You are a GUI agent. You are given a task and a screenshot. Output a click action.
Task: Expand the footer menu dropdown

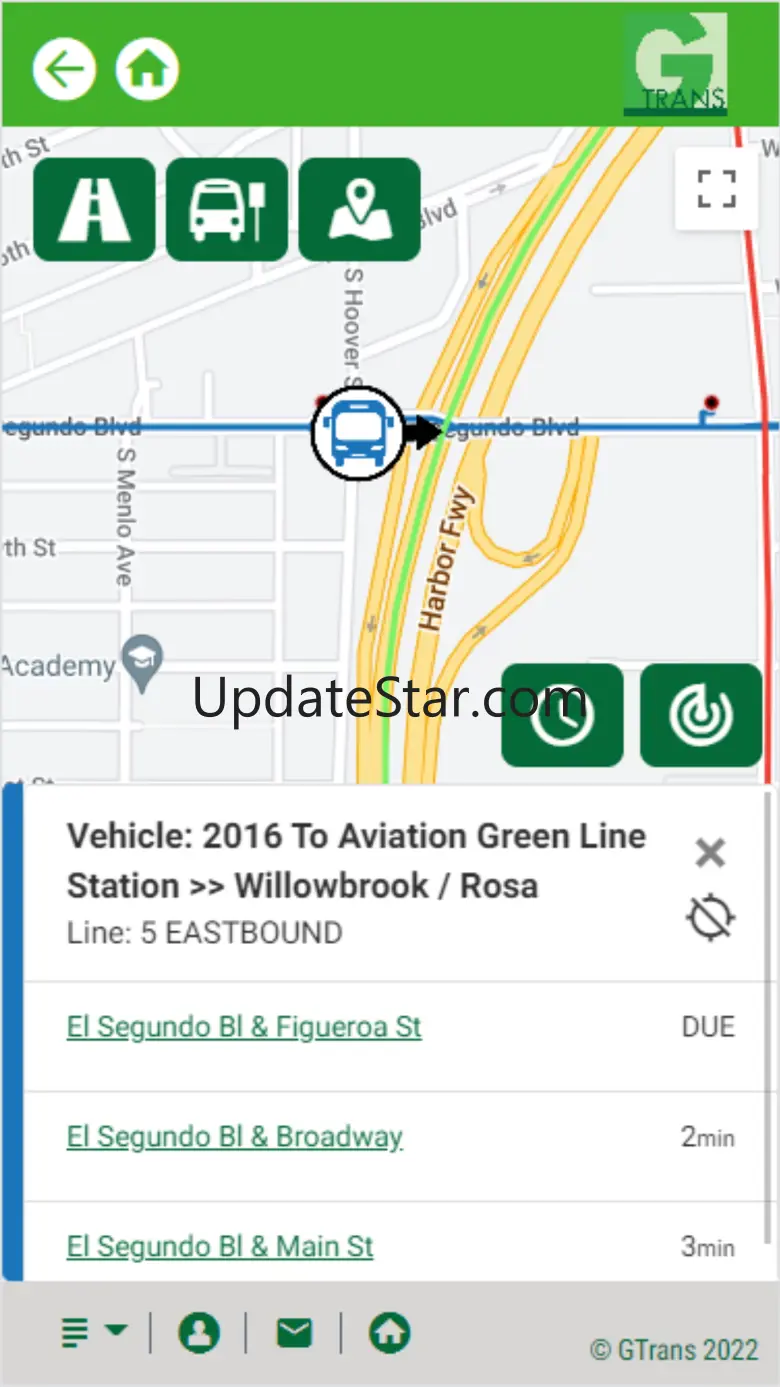tap(94, 1332)
